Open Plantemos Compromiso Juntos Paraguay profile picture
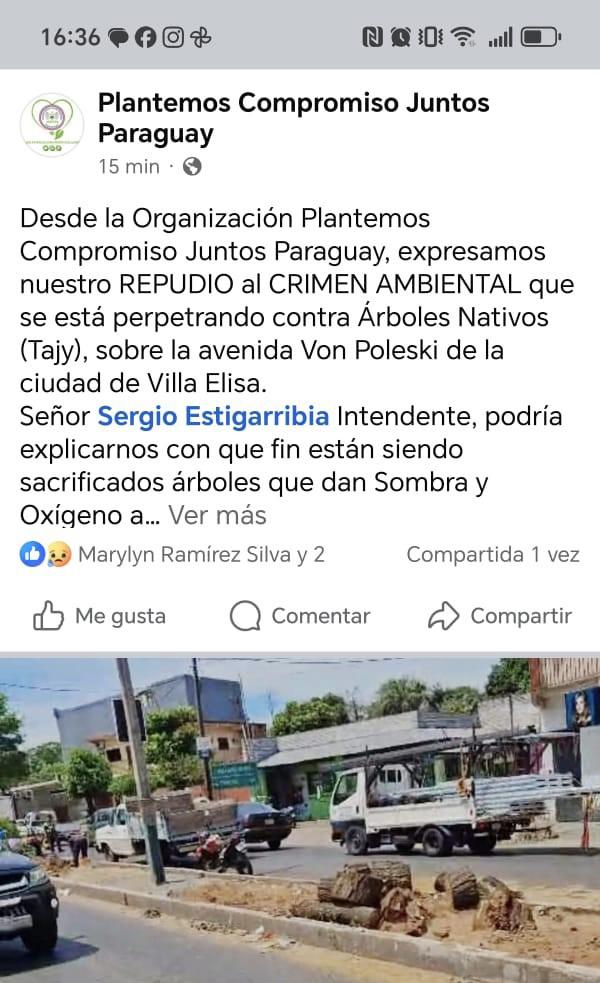Viewport: 600px width, 983px height. tap(52, 125)
